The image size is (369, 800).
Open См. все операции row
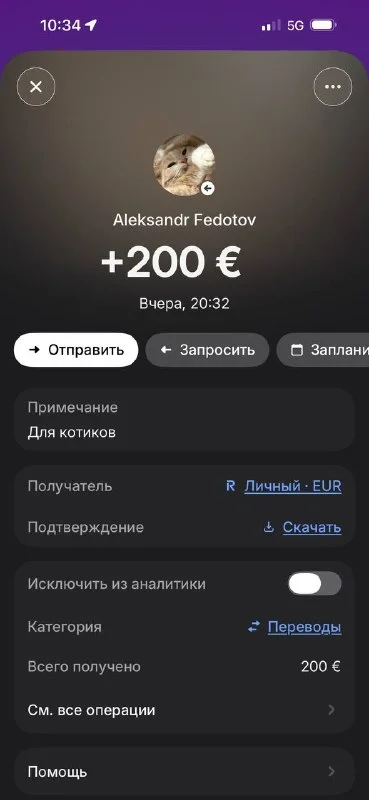(x=184, y=710)
